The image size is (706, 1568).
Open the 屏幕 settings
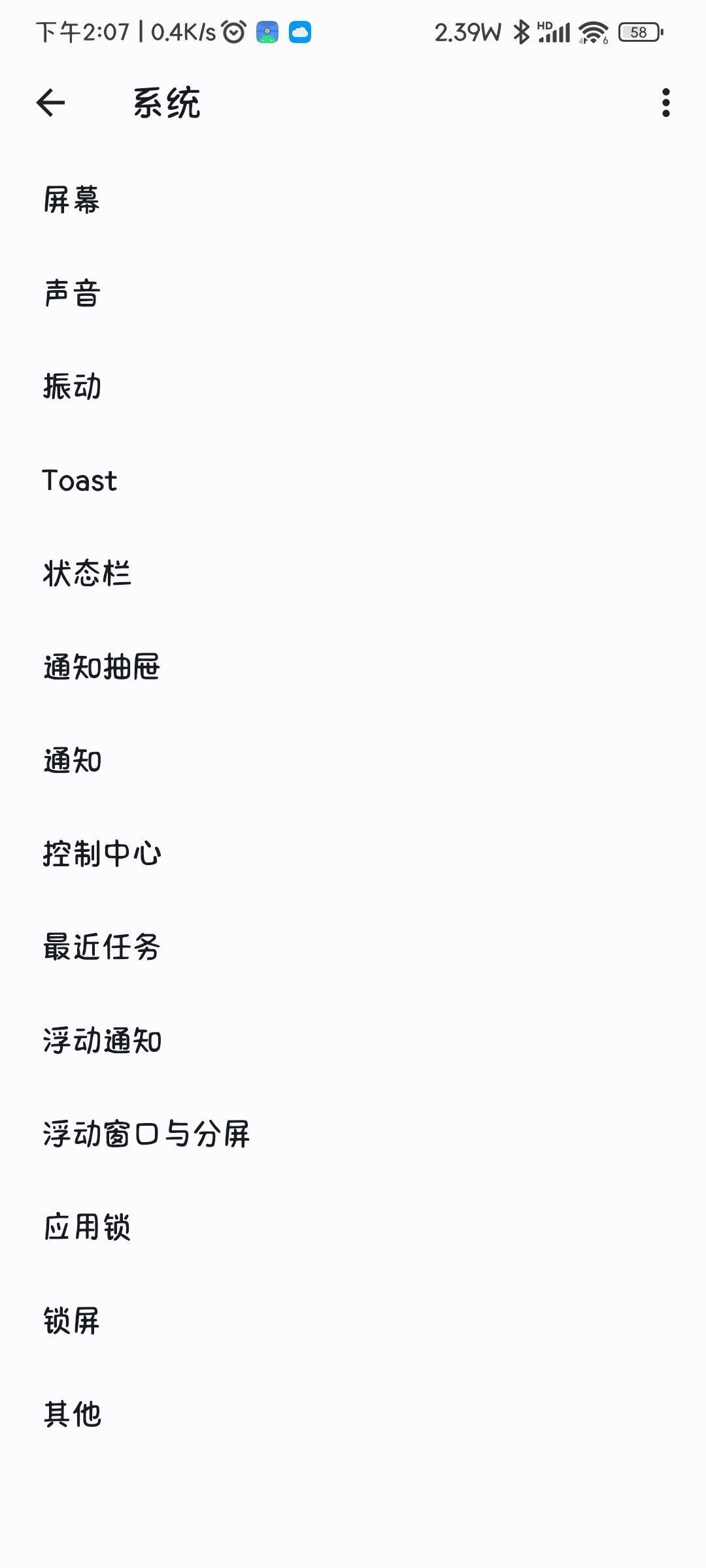[x=72, y=200]
